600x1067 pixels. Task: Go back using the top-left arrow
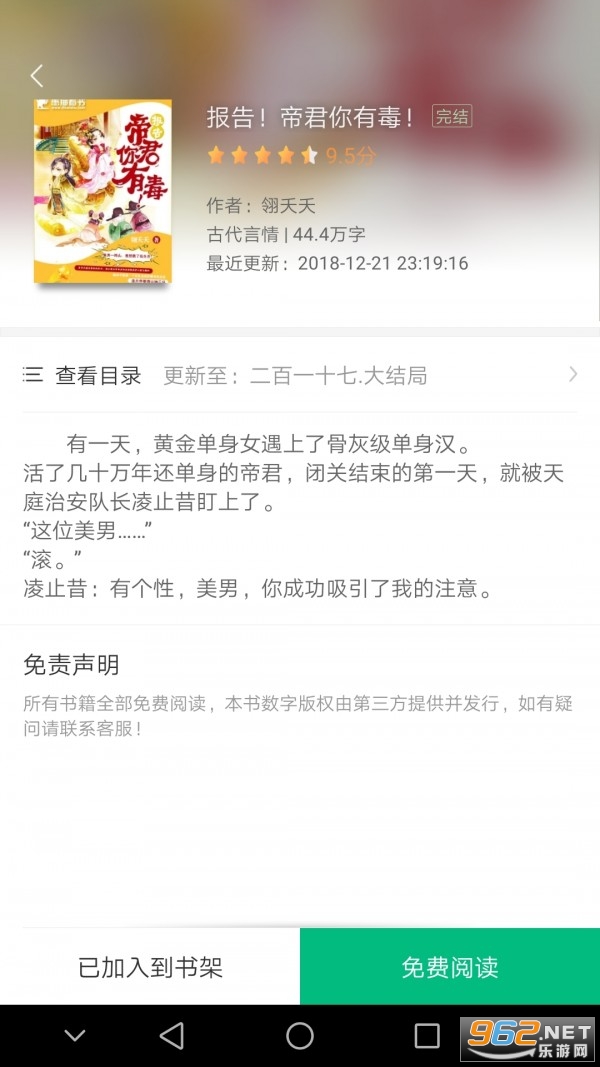pos(37,75)
